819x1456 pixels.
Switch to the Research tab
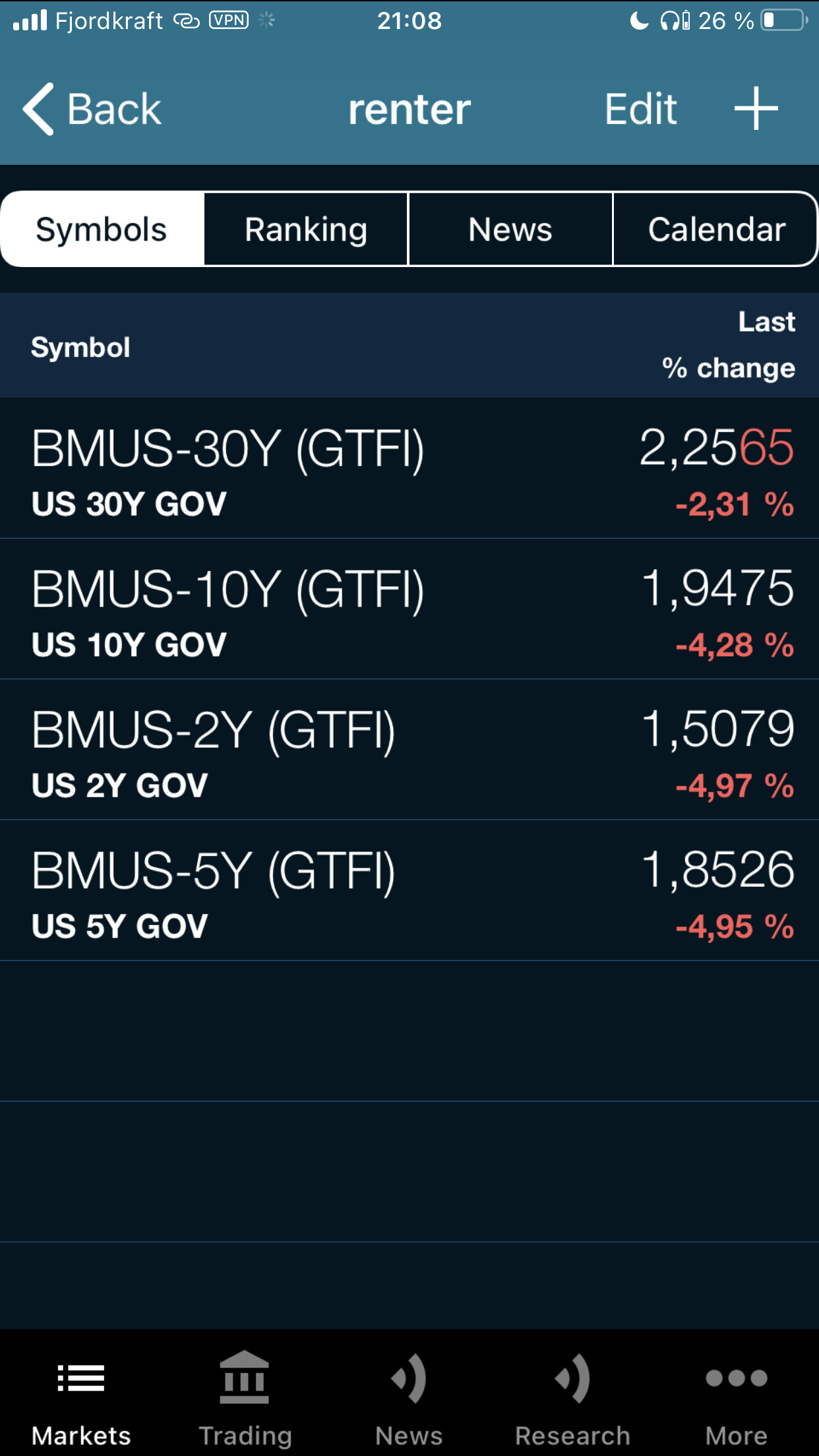pyautogui.click(x=572, y=1397)
